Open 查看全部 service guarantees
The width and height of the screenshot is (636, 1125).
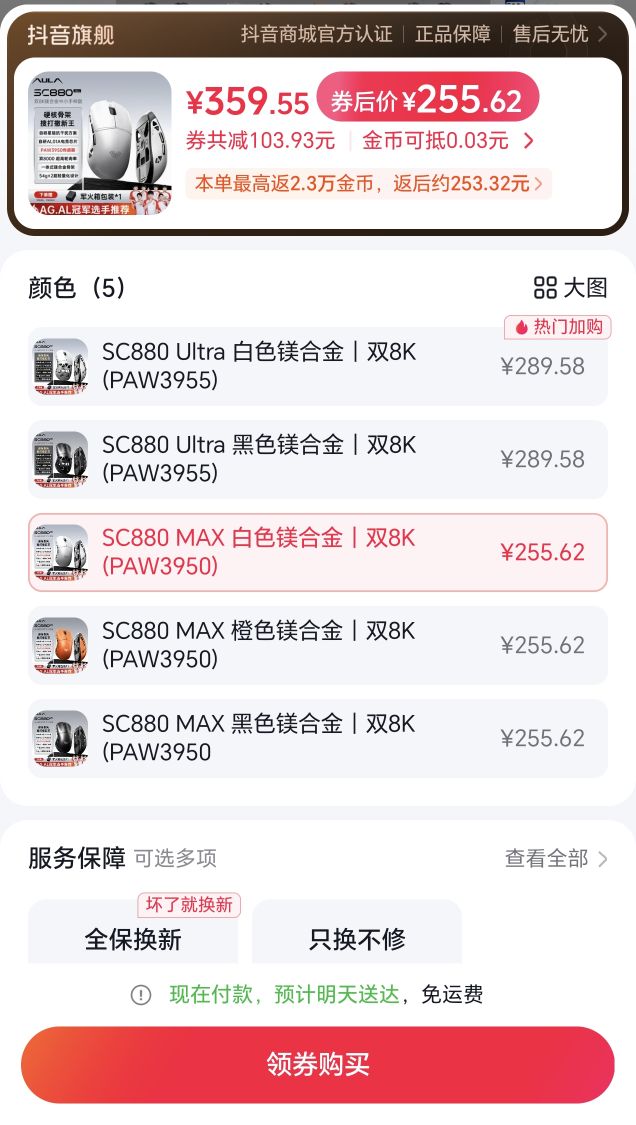point(556,858)
